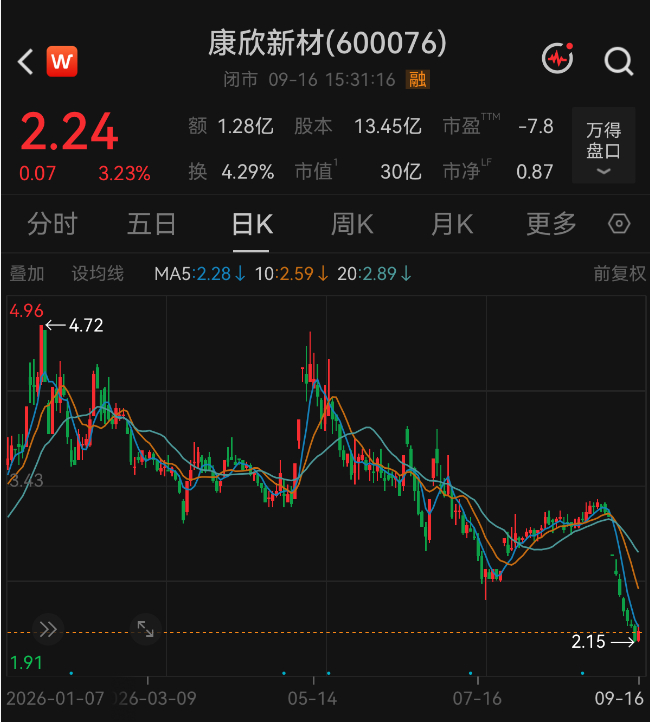Switch to the 周K tab
The image size is (650, 722).
point(352,224)
